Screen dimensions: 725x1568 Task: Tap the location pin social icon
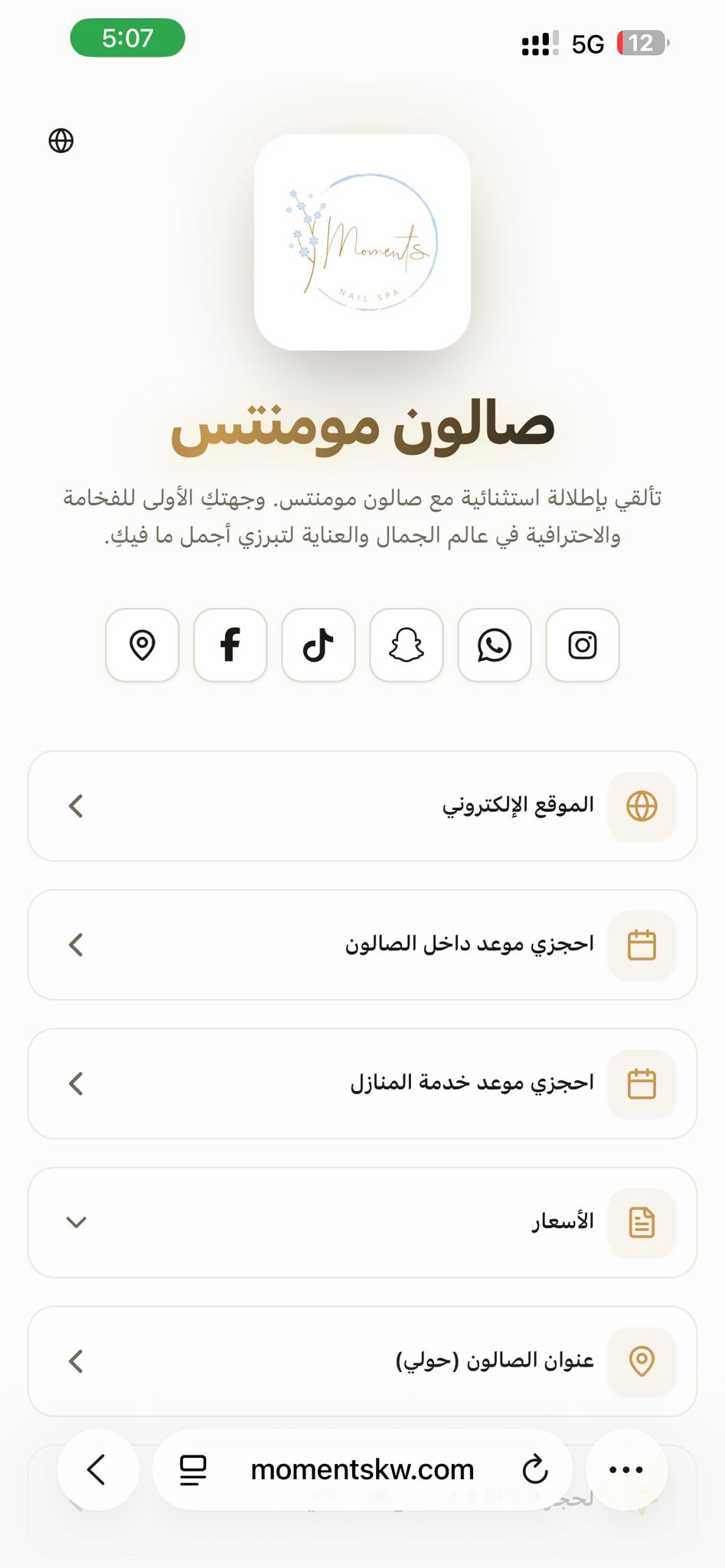142,645
